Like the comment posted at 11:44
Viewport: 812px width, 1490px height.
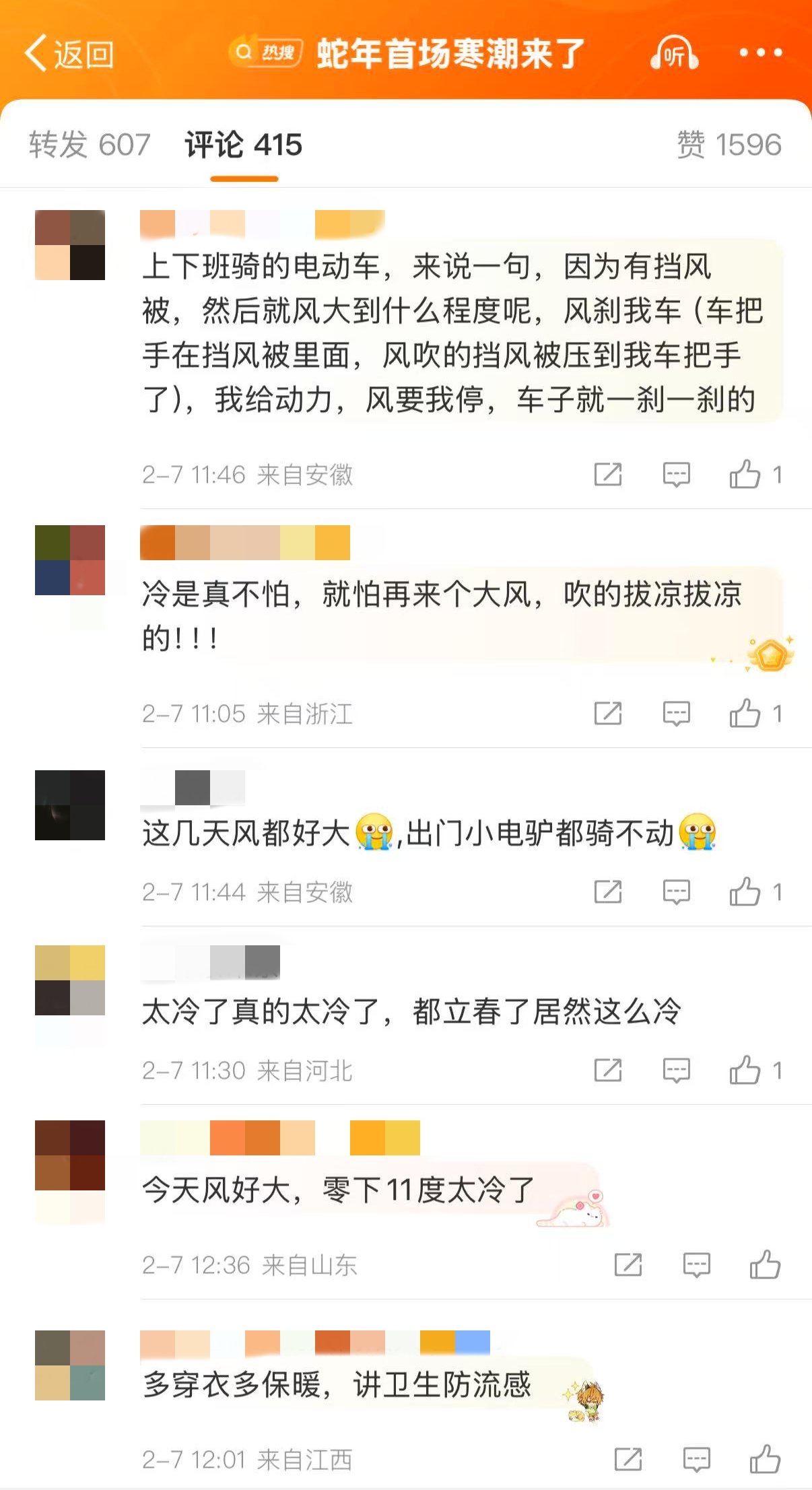pos(745,891)
